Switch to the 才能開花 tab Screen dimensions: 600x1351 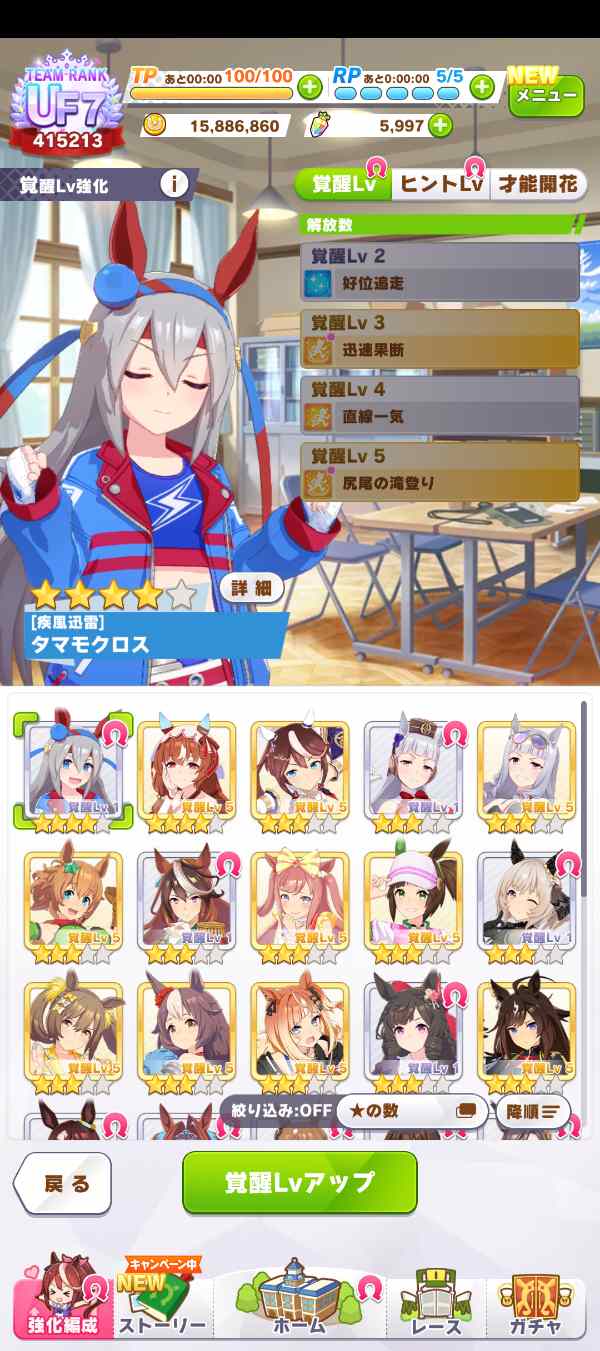[538, 184]
